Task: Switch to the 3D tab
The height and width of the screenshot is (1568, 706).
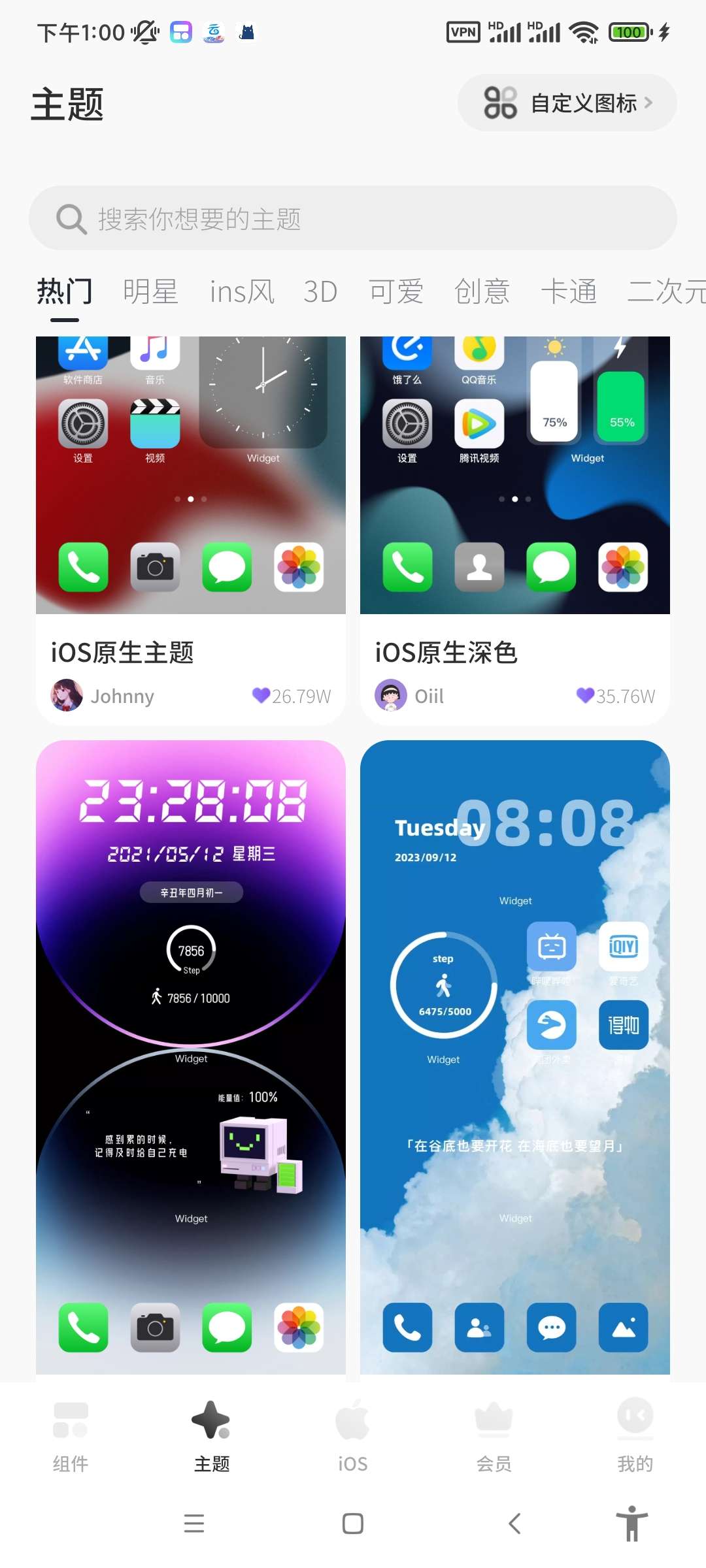Action: [x=320, y=291]
